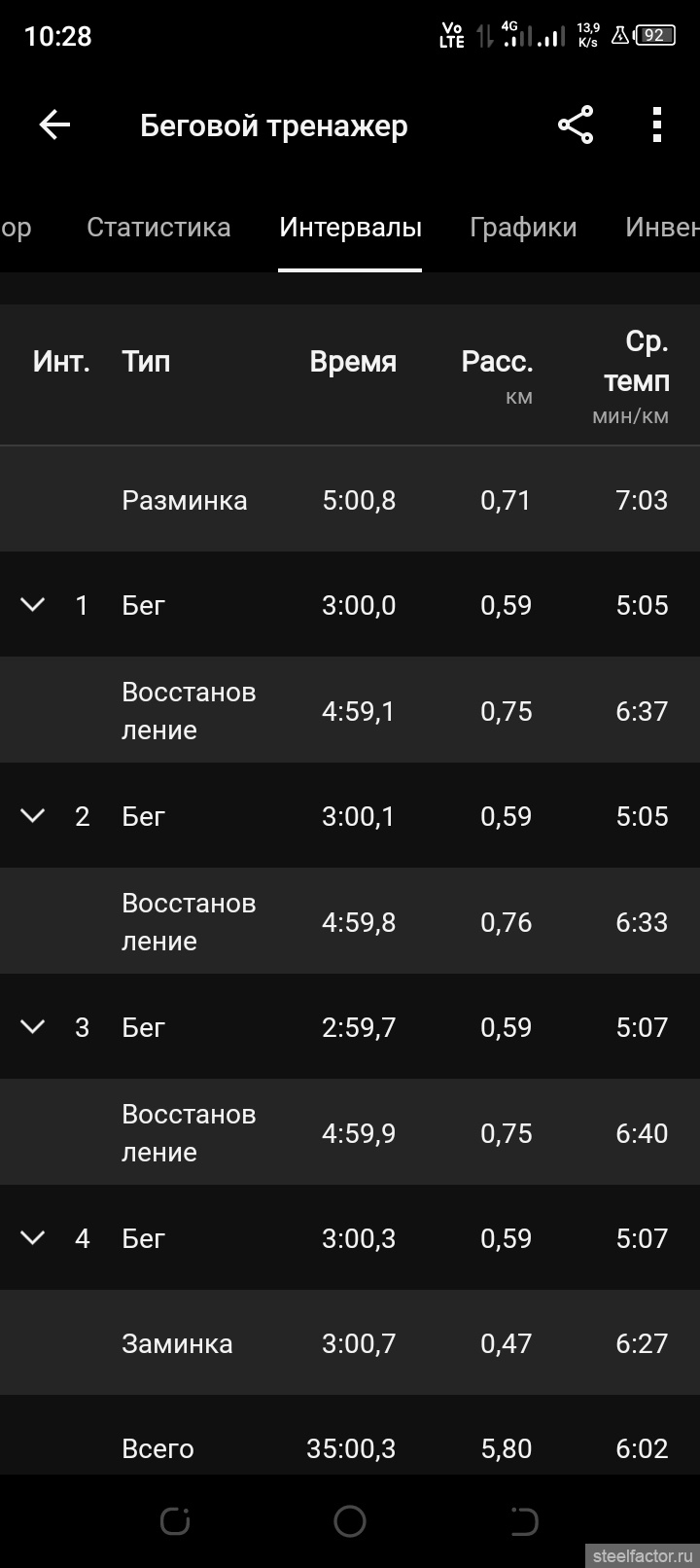The image size is (700, 1568).
Task: Go back from Беговой тренажер screen
Action: point(54,125)
